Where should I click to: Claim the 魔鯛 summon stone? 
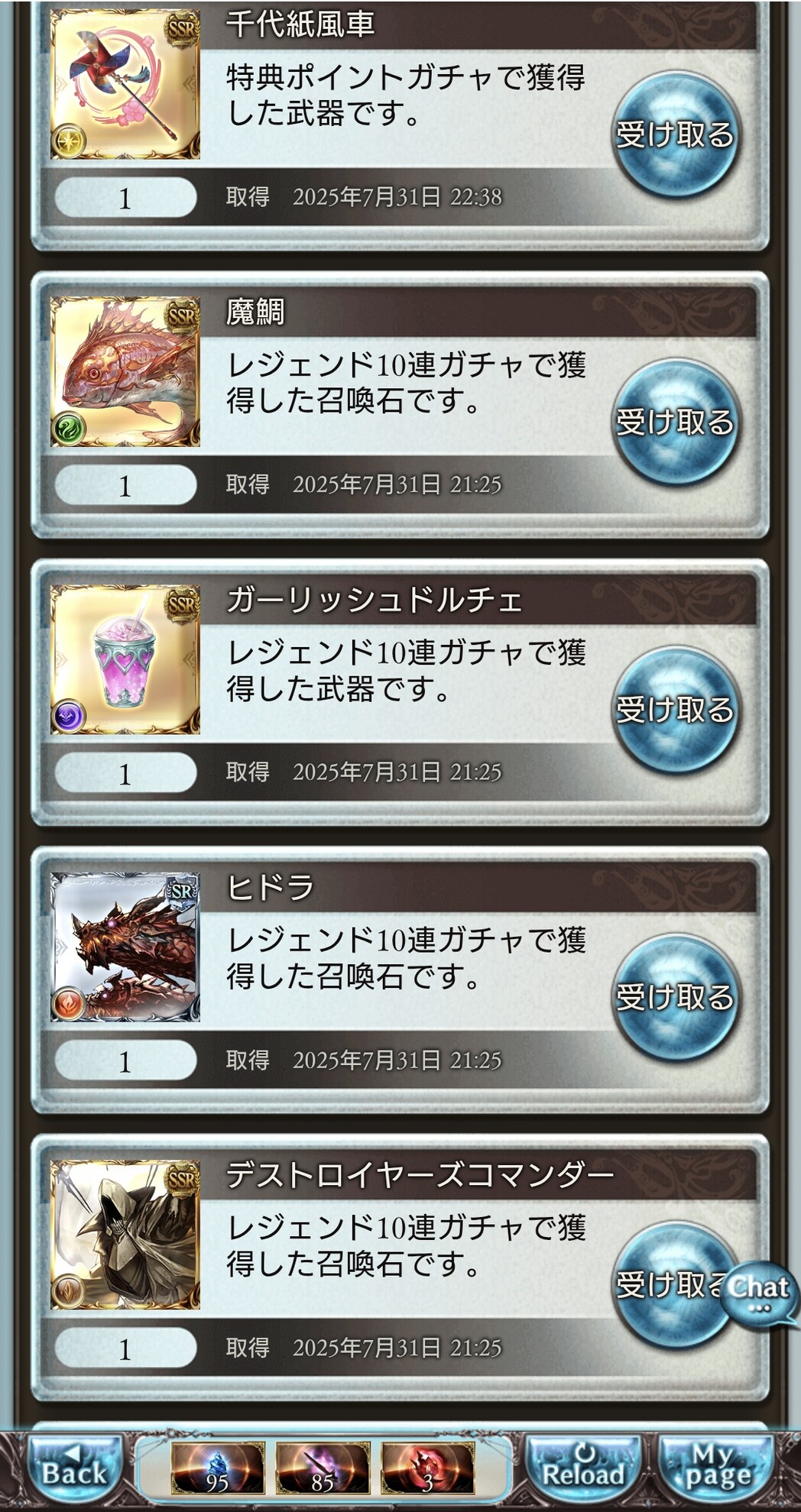[x=674, y=423]
